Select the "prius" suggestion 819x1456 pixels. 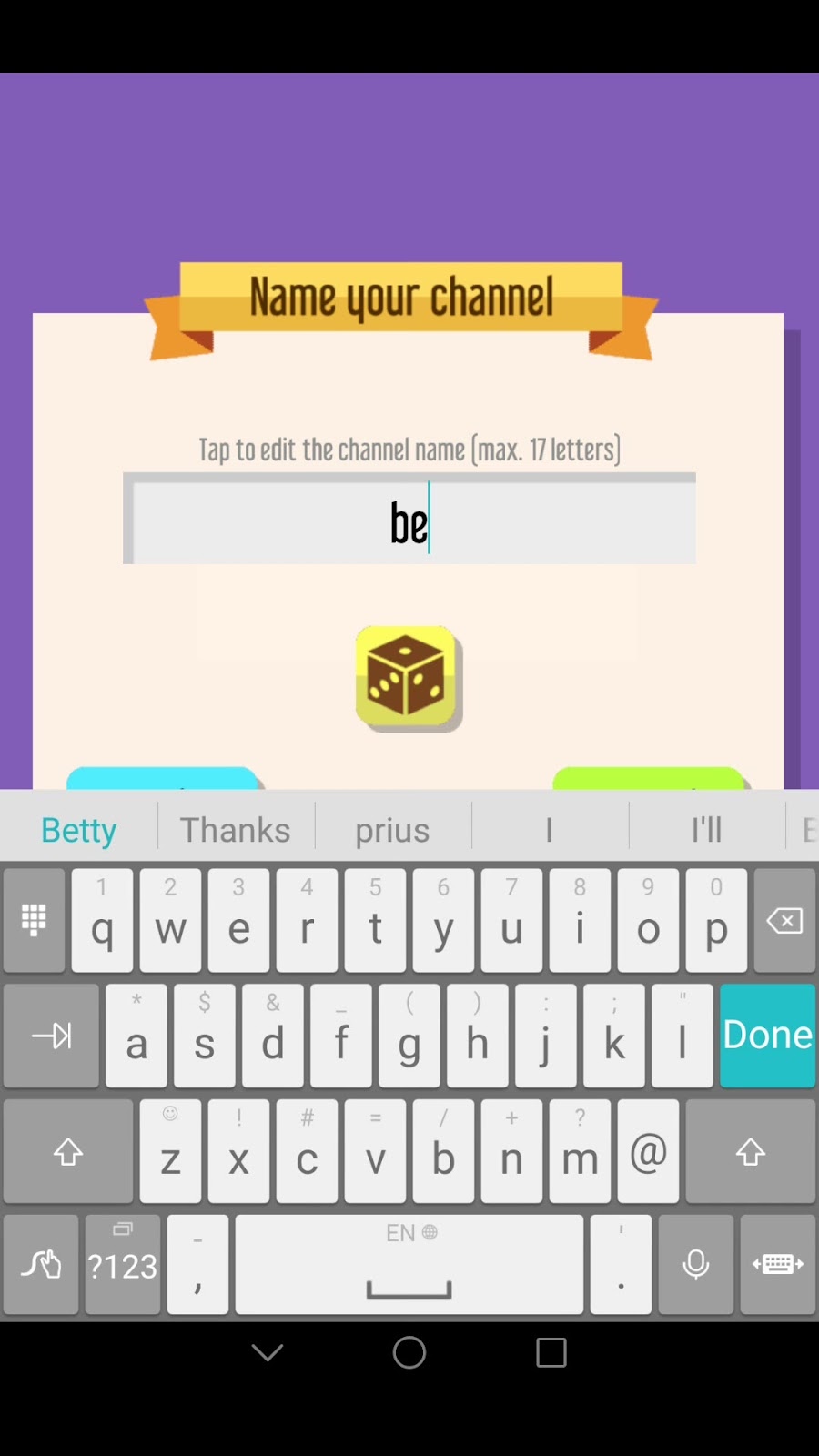(392, 830)
